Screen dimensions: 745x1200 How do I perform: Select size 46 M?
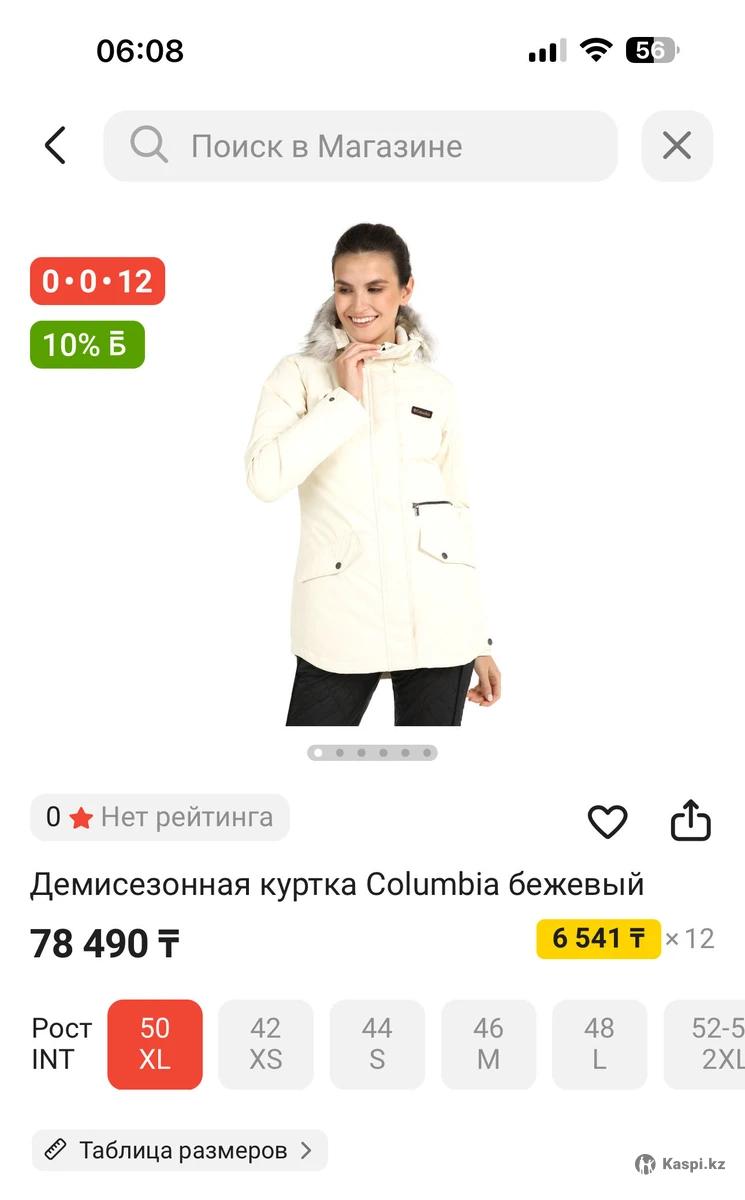(x=488, y=1044)
